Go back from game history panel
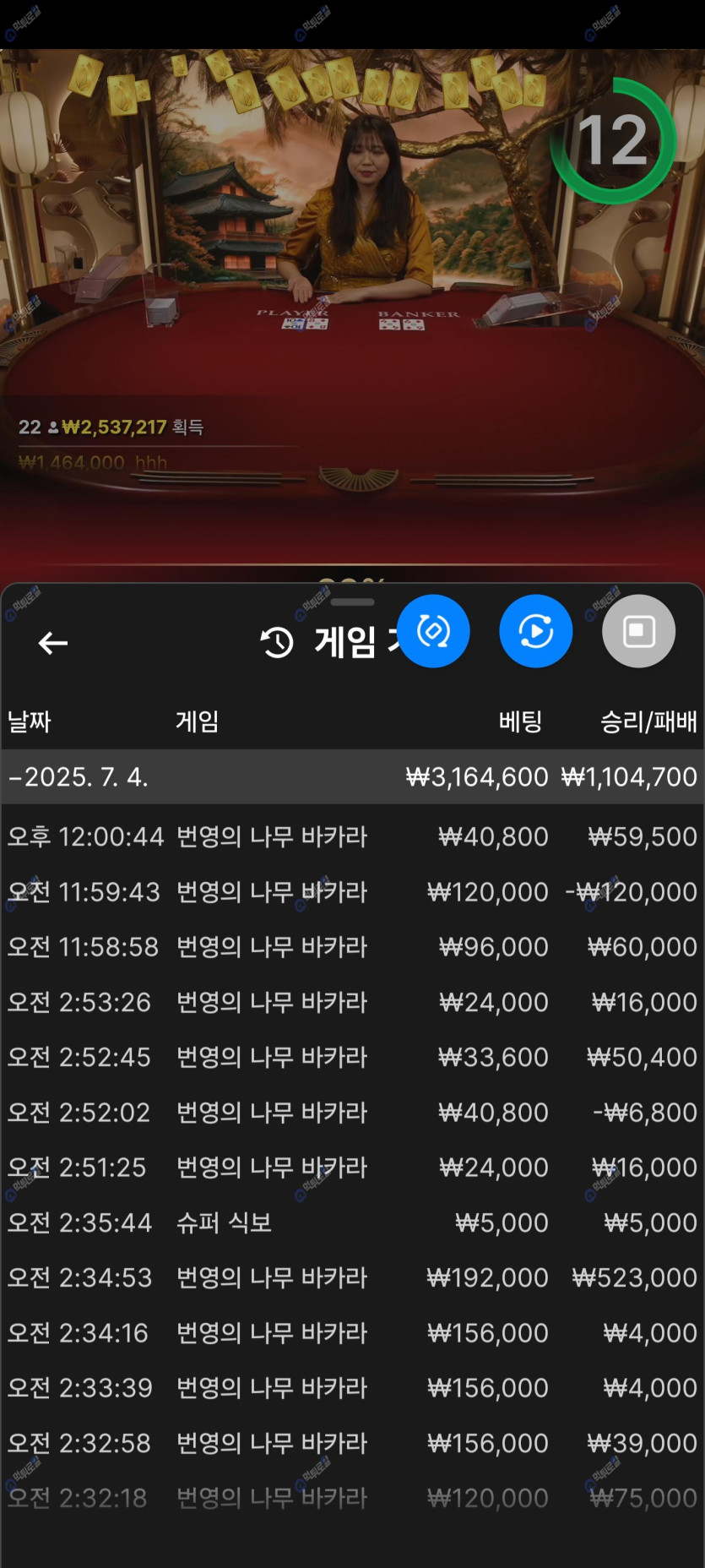The width and height of the screenshot is (705, 1568). (52, 643)
